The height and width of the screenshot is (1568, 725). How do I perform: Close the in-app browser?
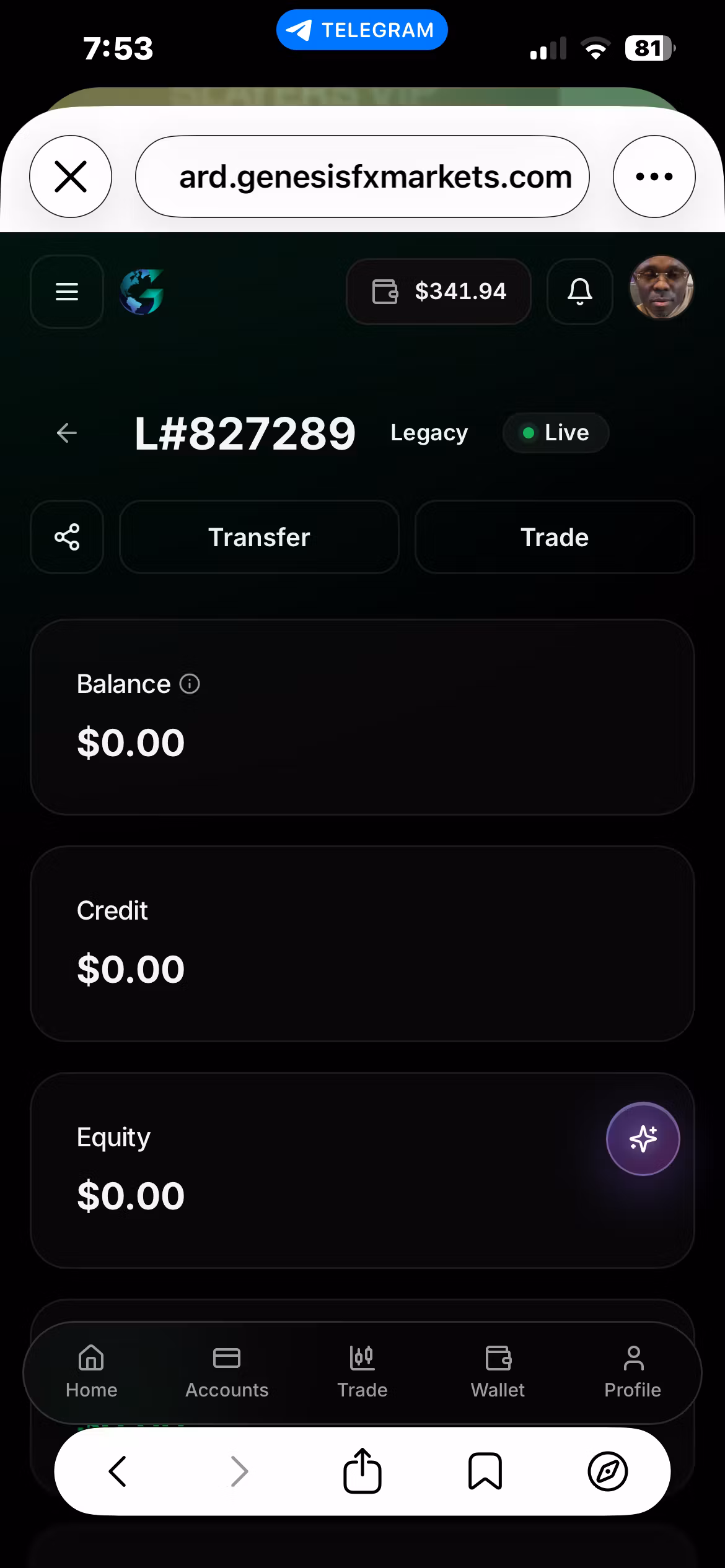tap(71, 176)
